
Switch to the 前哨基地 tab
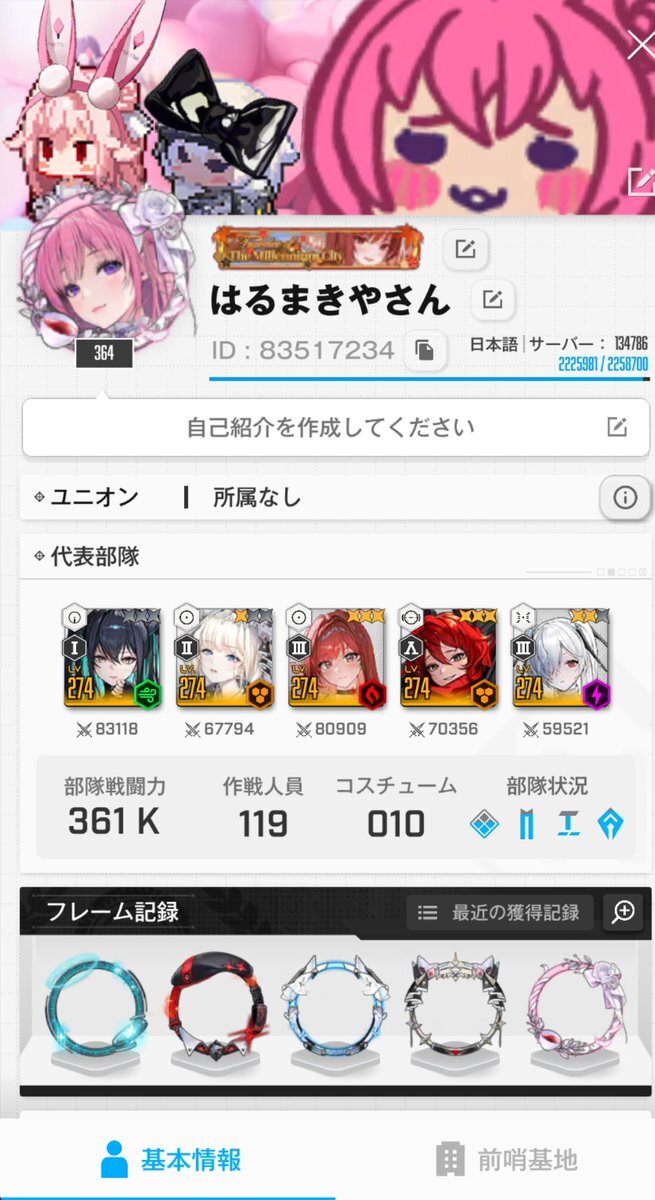(507, 1160)
